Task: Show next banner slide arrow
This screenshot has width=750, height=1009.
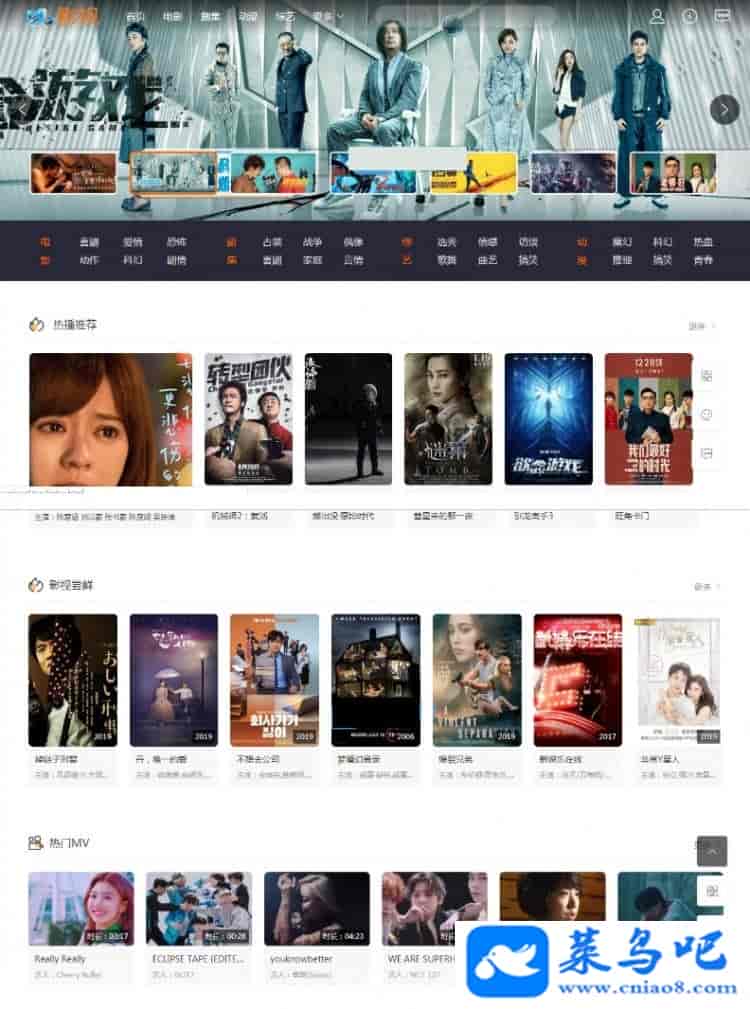Action: tap(723, 109)
